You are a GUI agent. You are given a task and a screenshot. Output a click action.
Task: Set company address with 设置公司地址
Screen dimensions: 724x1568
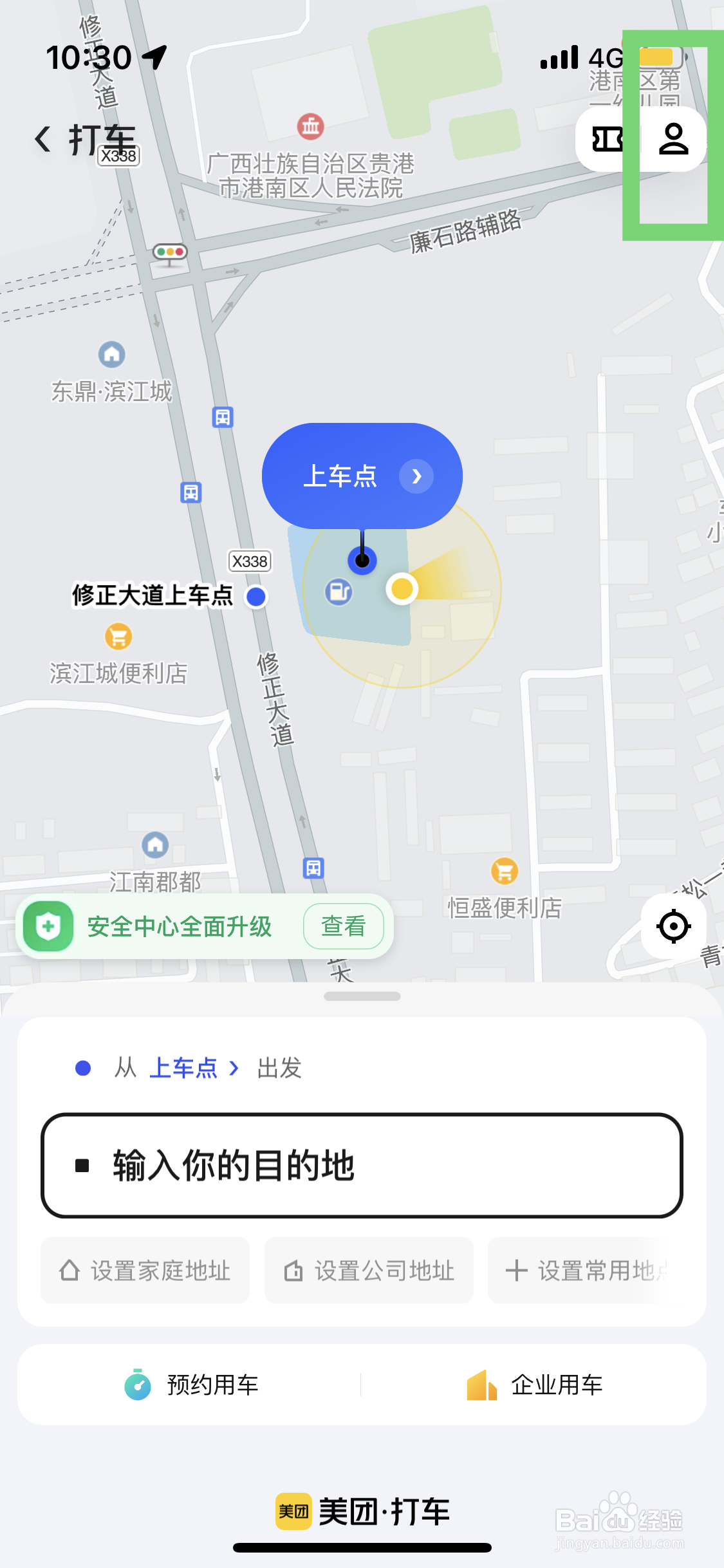(369, 1271)
